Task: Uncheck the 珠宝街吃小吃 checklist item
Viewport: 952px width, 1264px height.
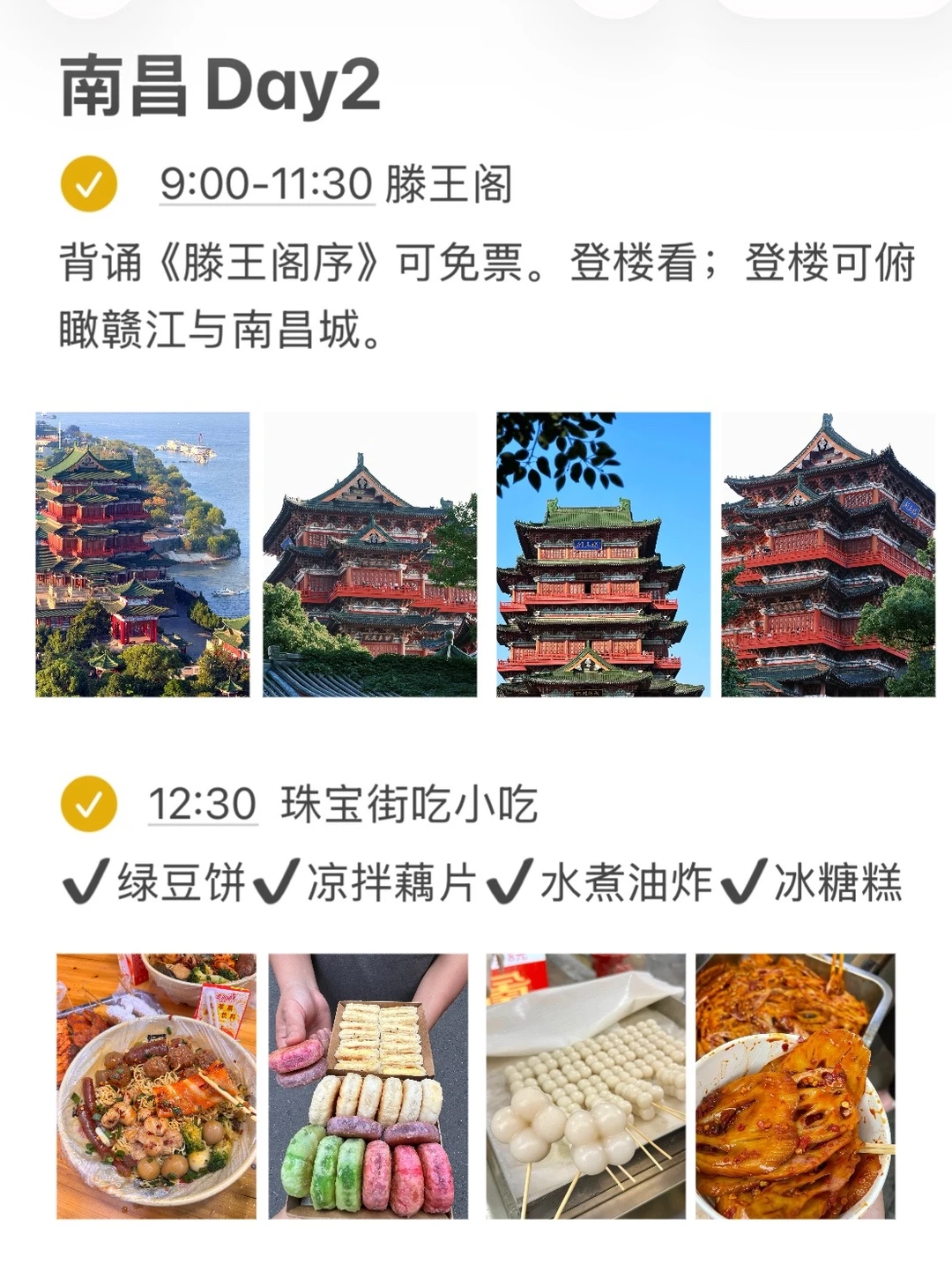Action: point(89,804)
